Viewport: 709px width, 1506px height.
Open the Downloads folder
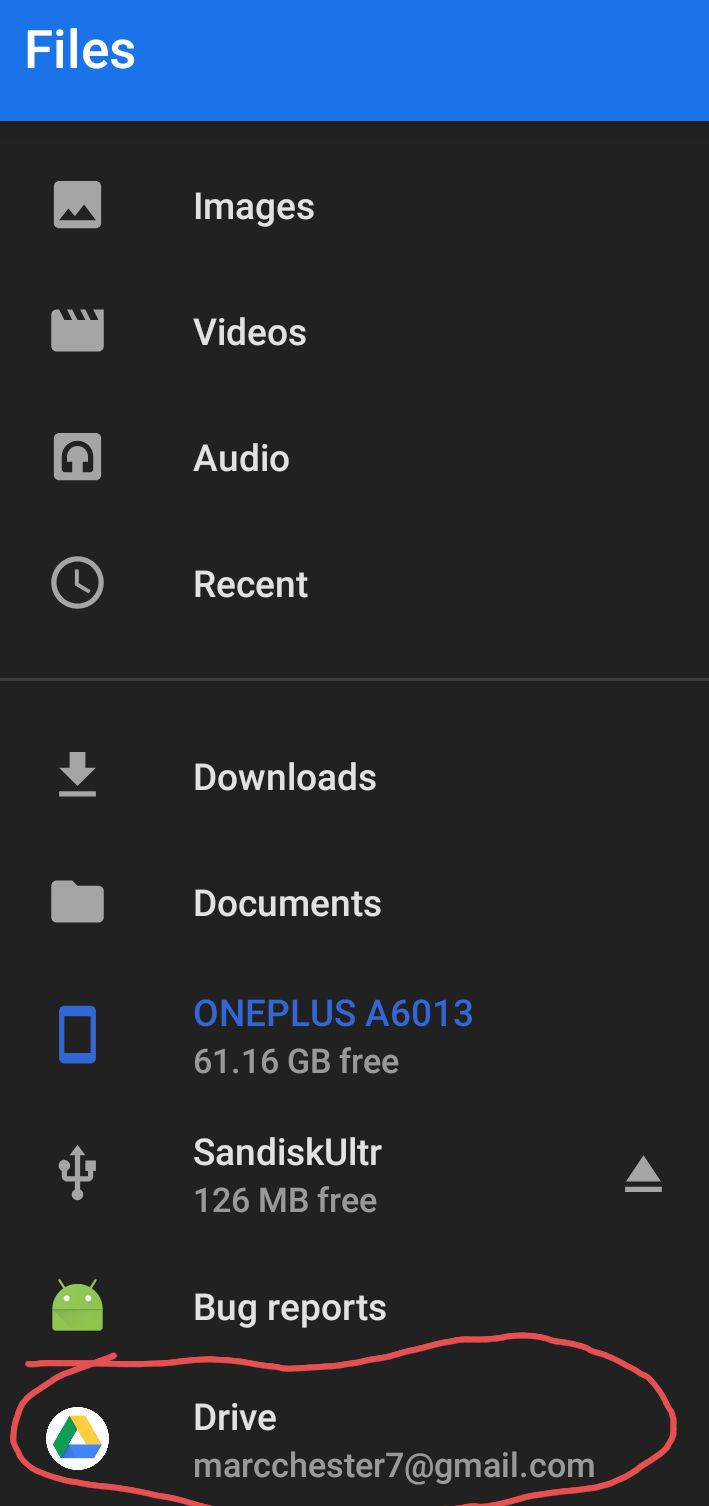(x=354, y=777)
